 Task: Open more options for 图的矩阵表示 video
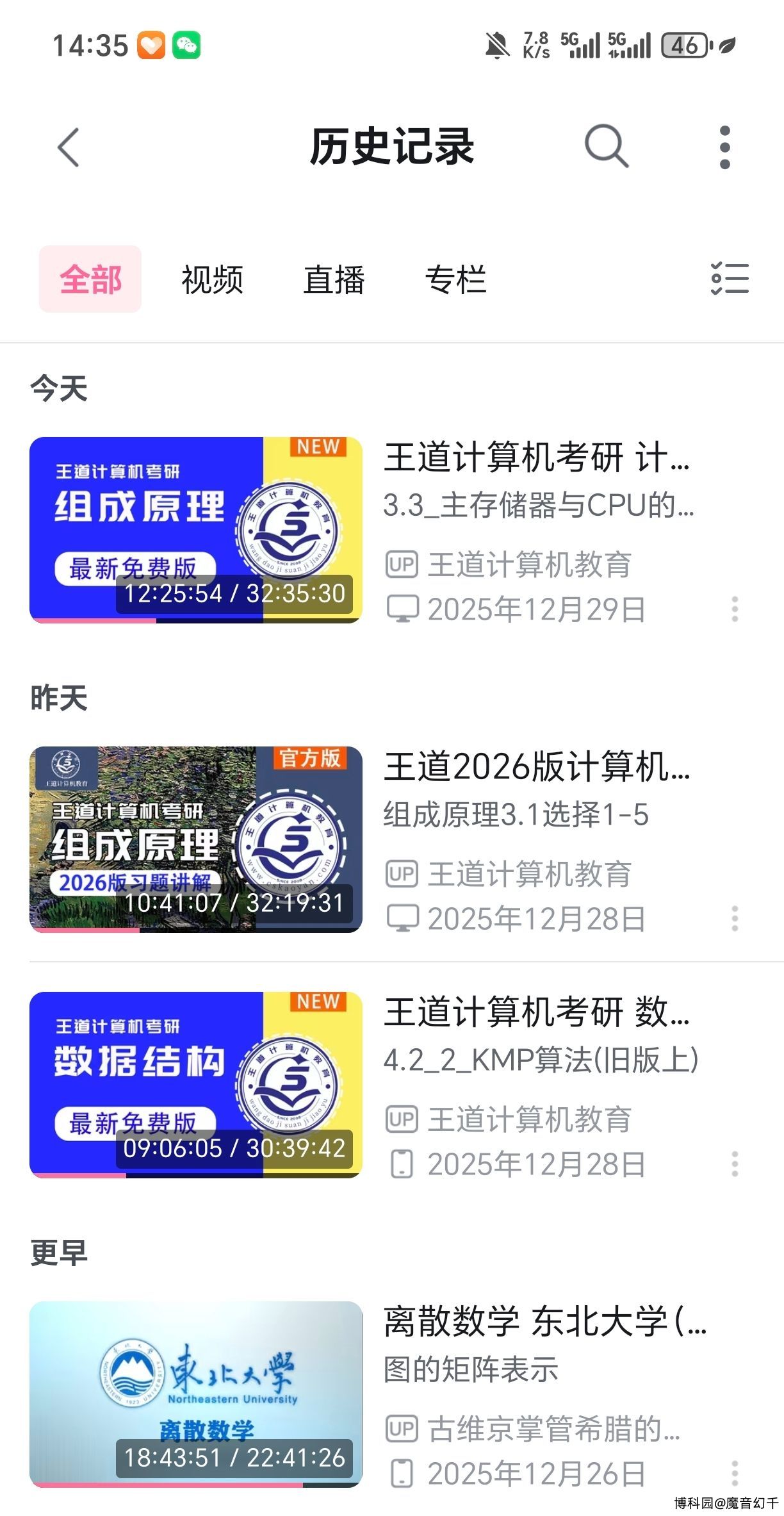(x=735, y=1474)
